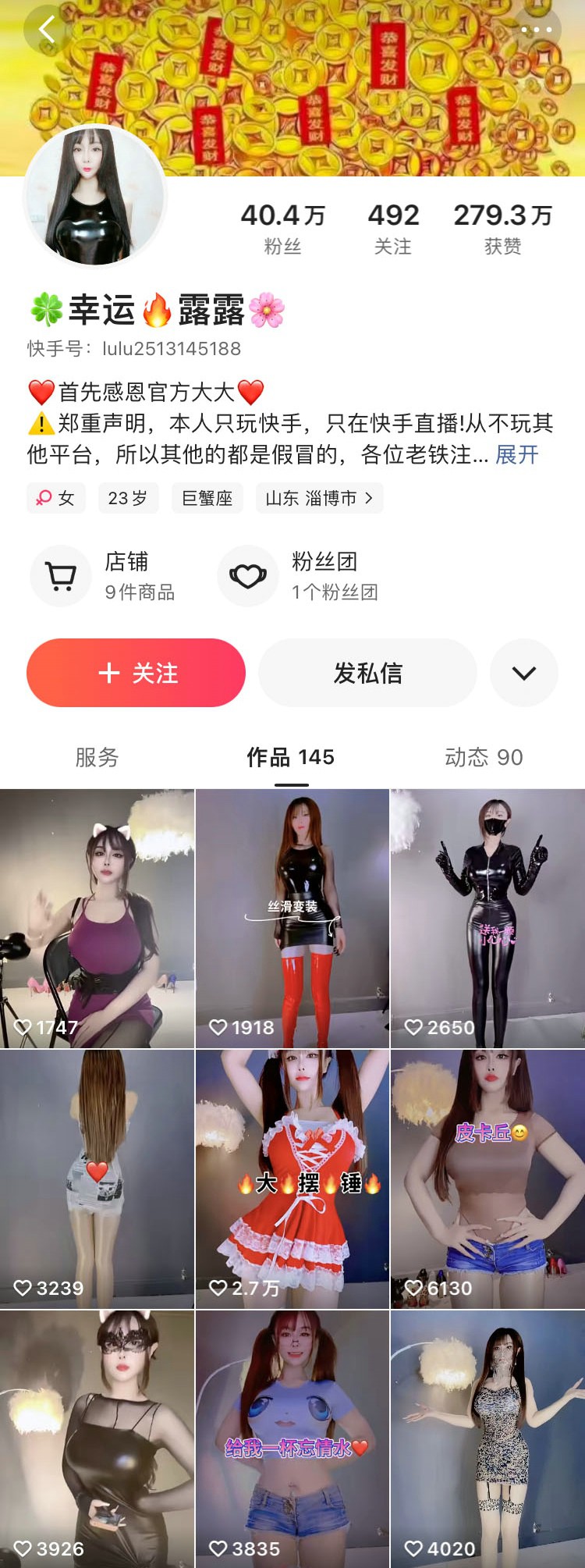
Task: View the 粉丝团 fan group
Action: pyautogui.click(x=297, y=576)
